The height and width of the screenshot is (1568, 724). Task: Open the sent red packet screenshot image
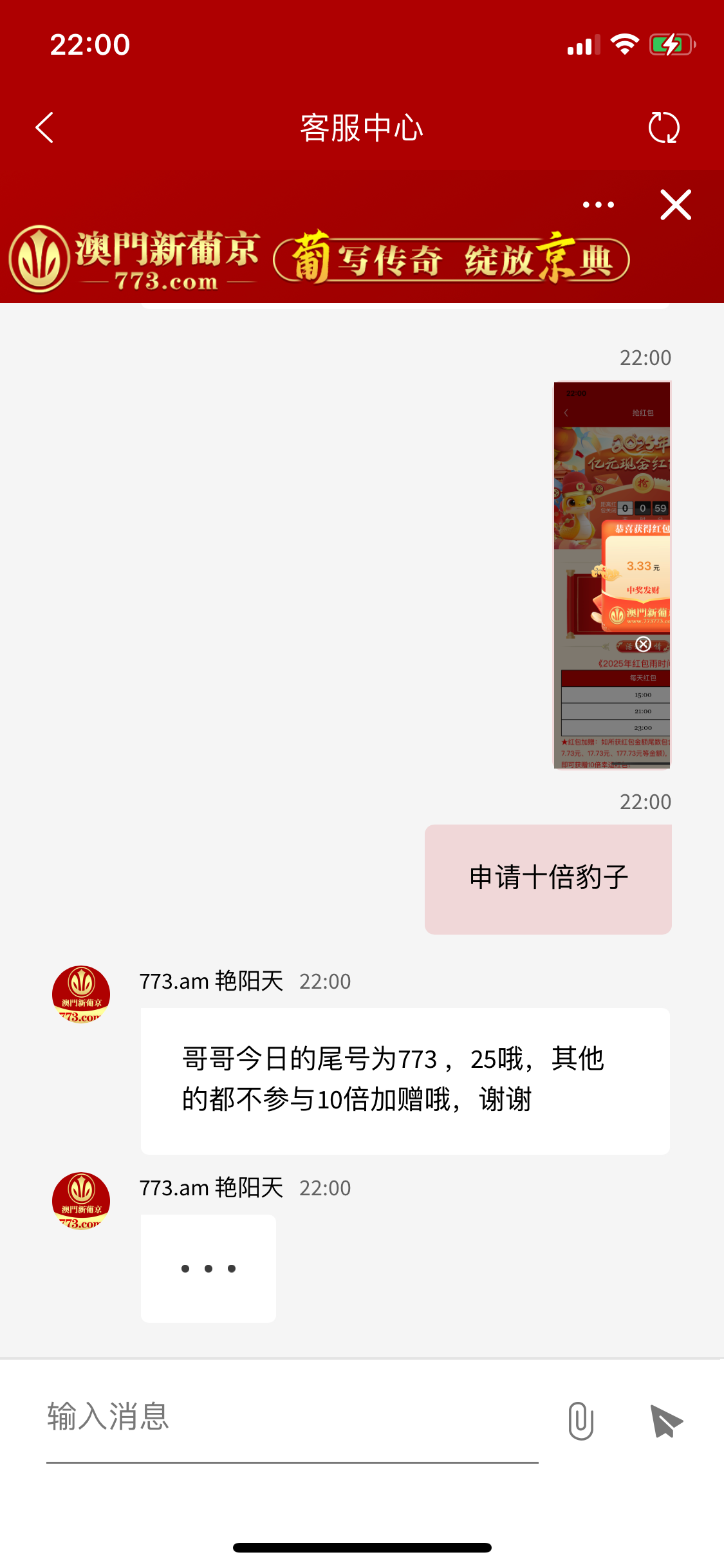click(x=611, y=575)
